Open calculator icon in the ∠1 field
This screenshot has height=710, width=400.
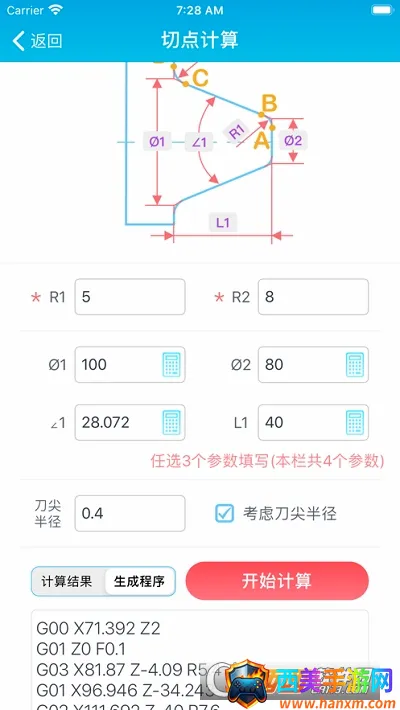[x=171, y=423]
